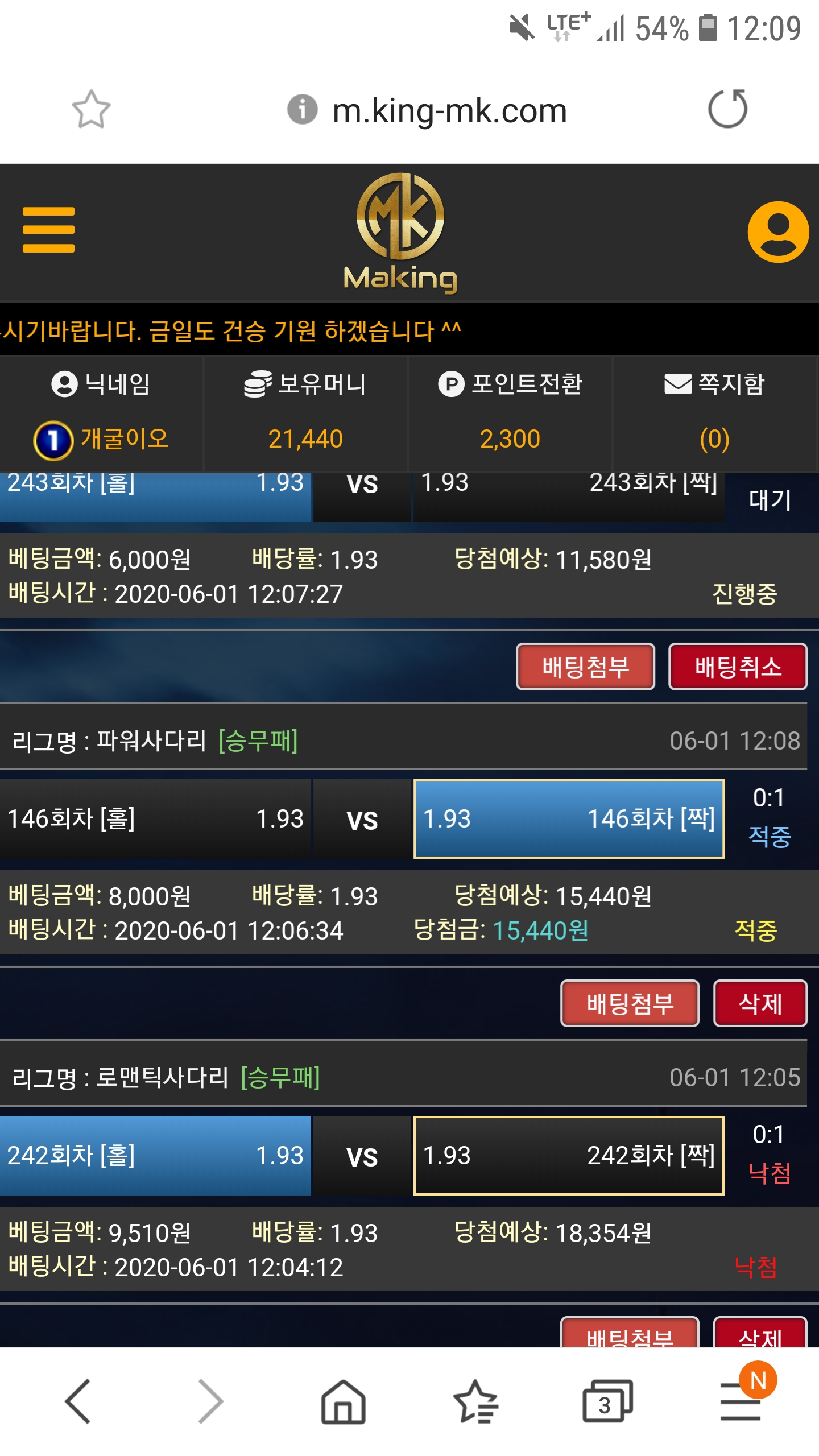
Task: Open 포인트전환
Action: click(510, 413)
